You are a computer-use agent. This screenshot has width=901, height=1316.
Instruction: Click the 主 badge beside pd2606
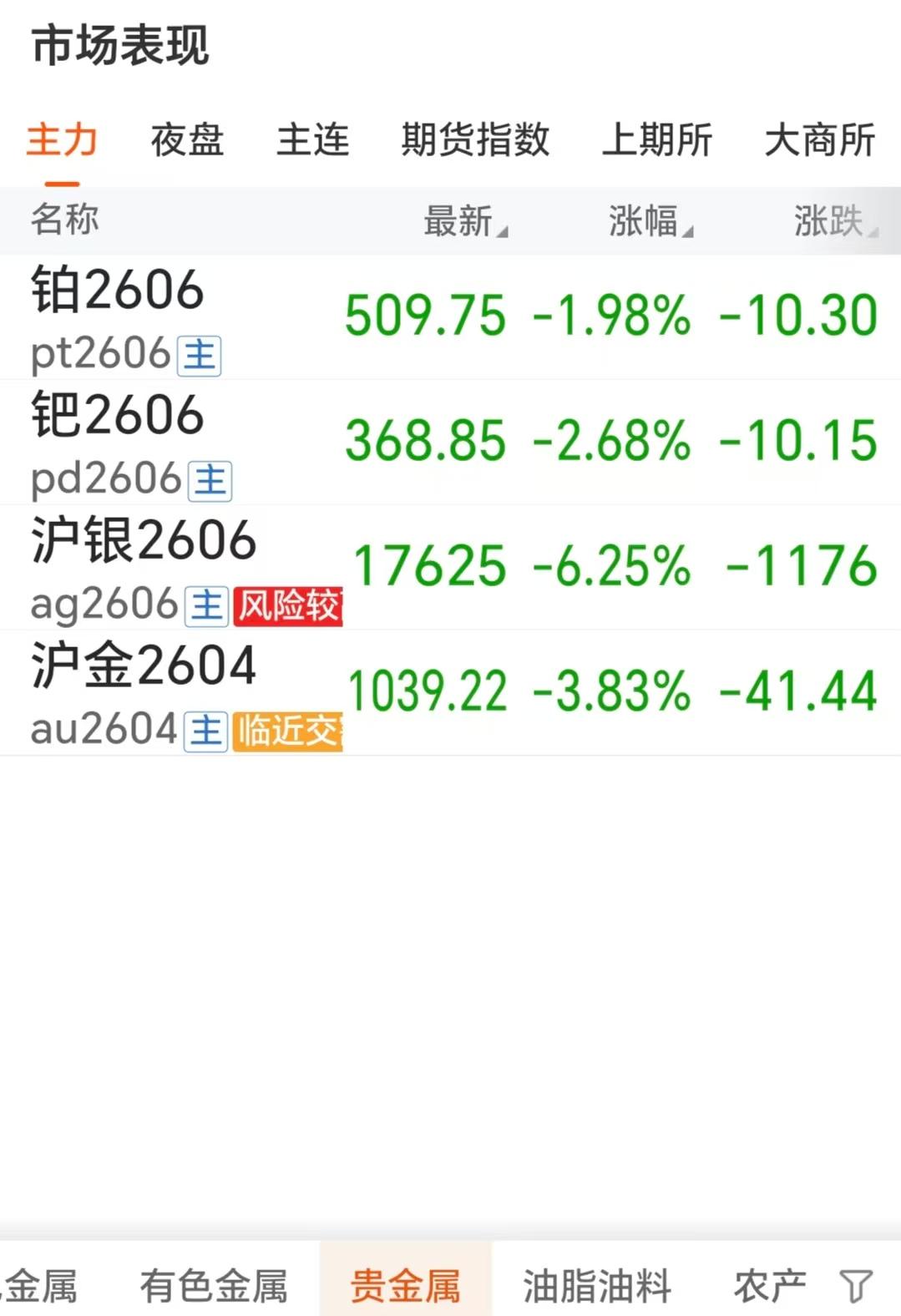coord(215,479)
